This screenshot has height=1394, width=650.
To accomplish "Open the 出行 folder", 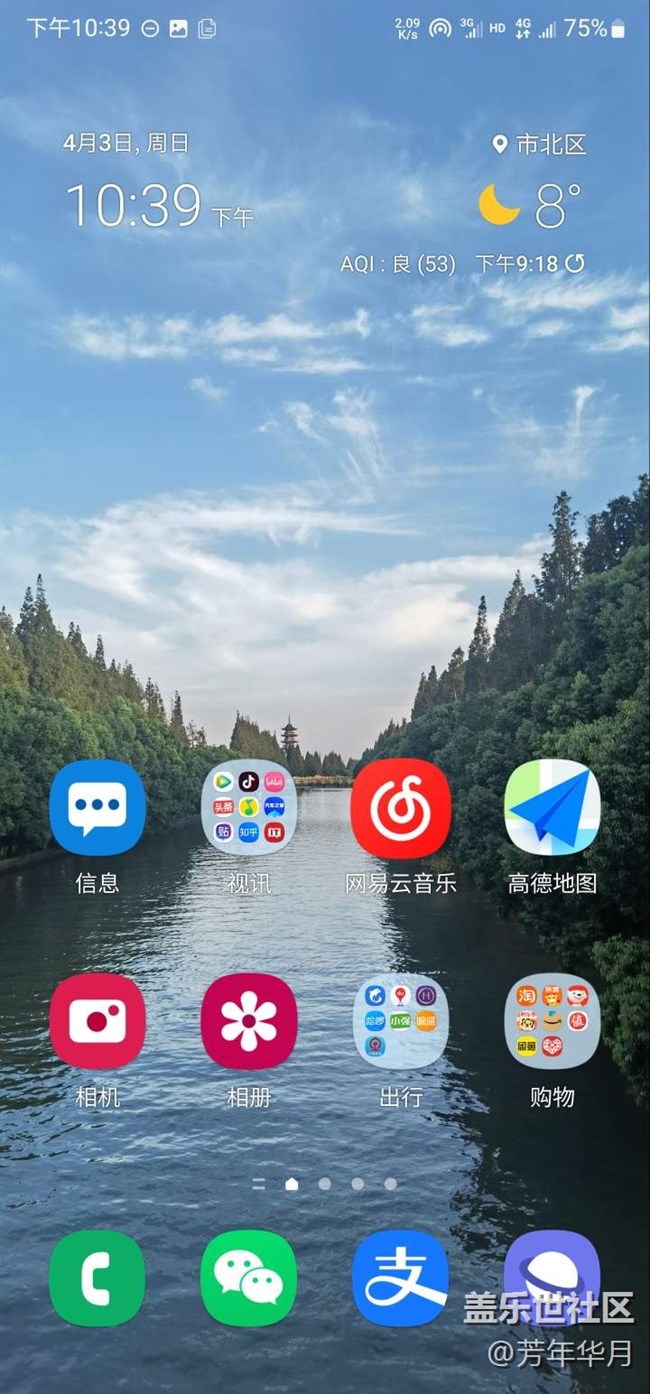I will 401,1021.
